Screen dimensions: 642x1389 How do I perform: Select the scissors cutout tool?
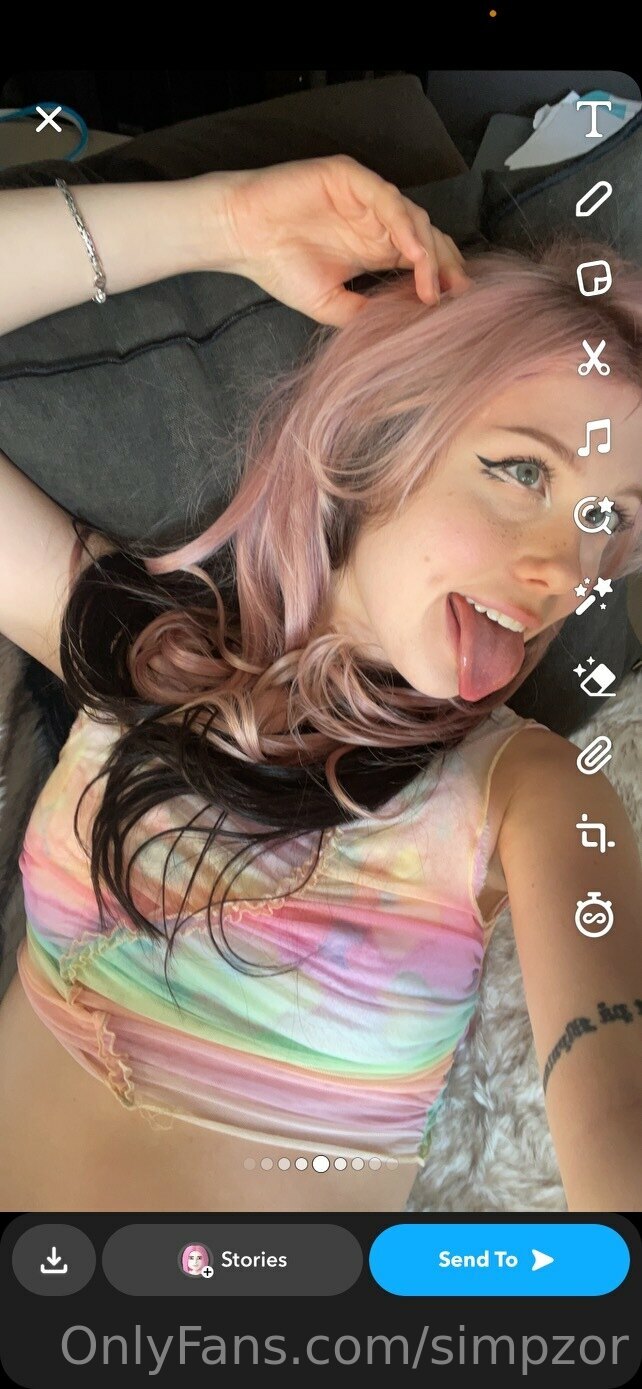594,357
